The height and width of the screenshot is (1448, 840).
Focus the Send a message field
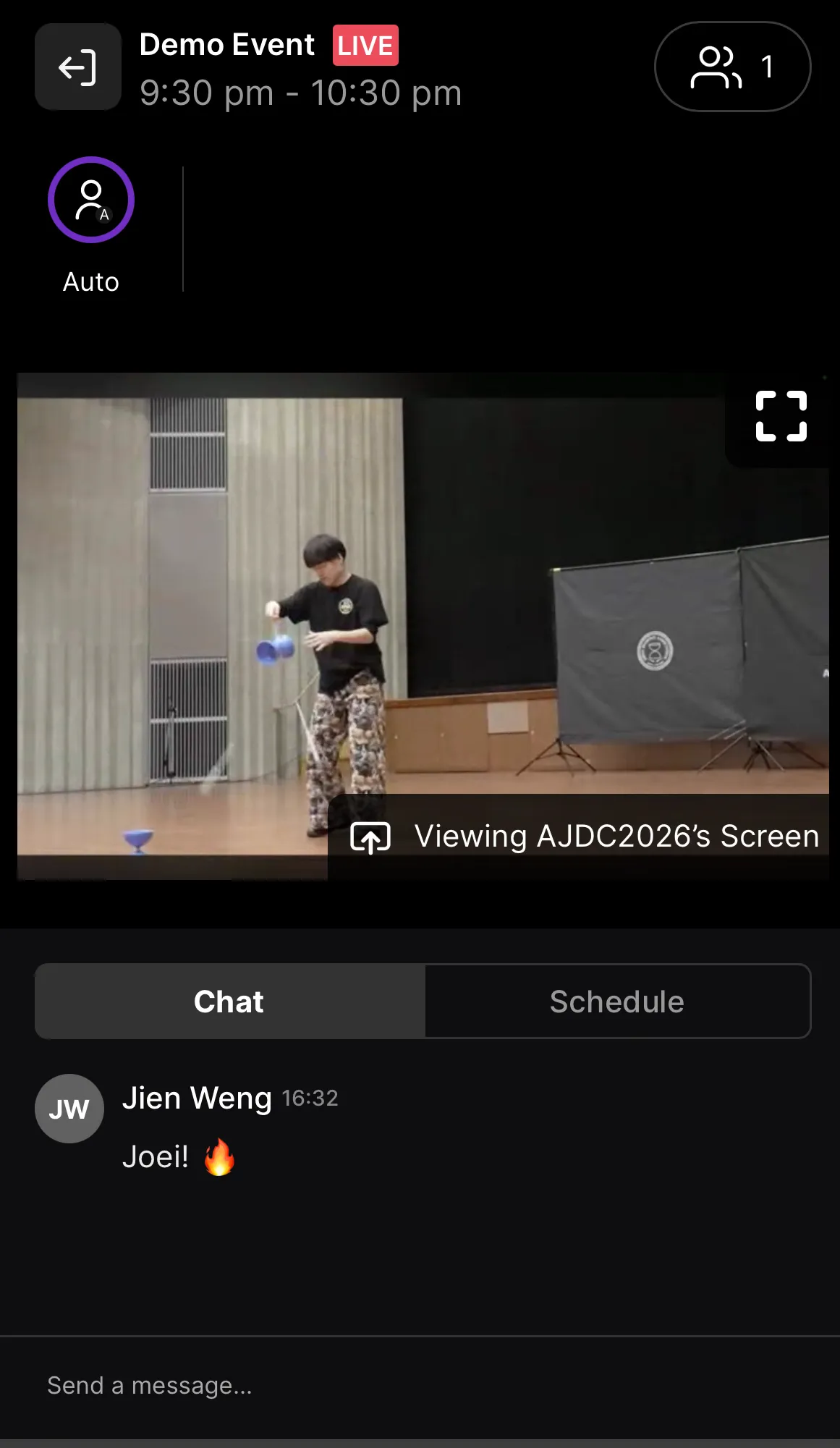pos(420,1385)
